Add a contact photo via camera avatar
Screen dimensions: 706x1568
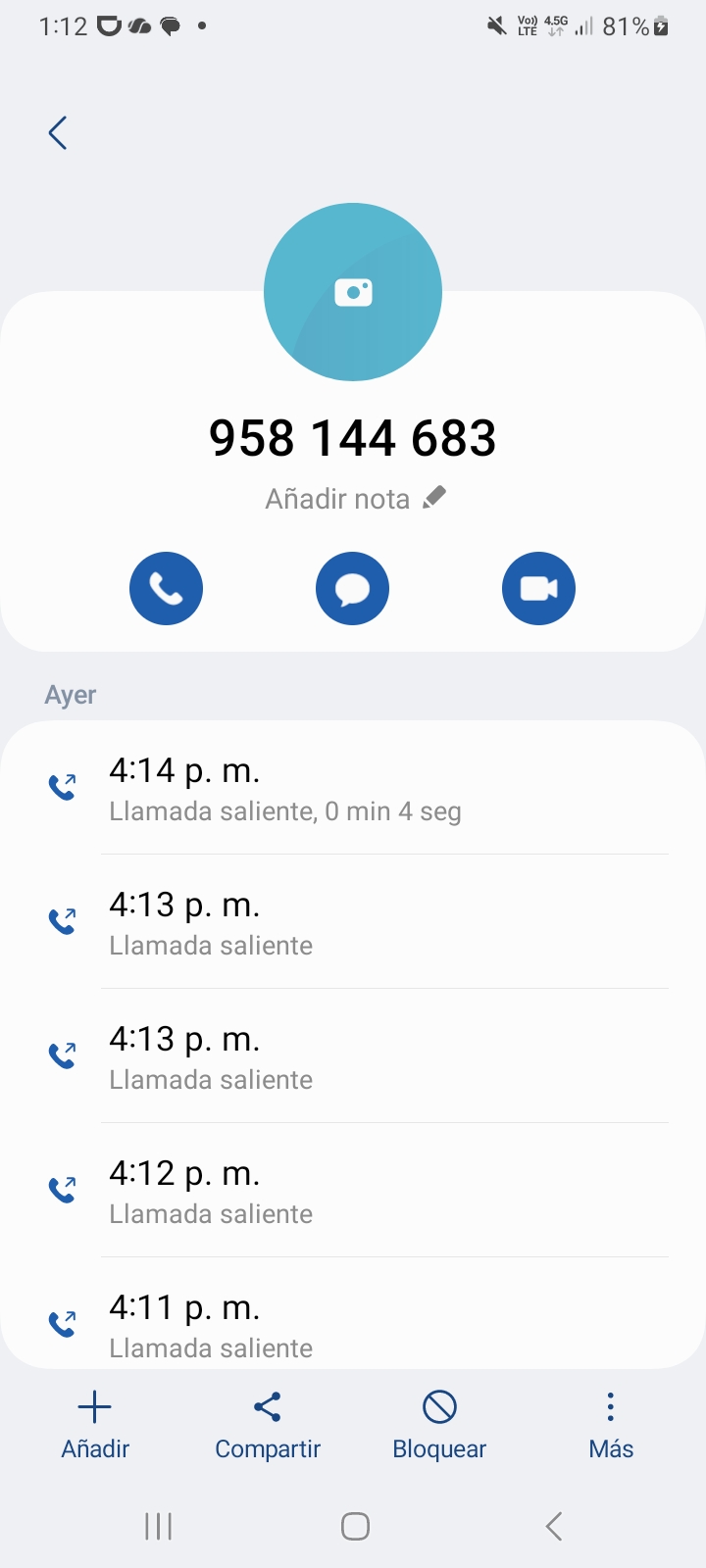[x=353, y=292]
